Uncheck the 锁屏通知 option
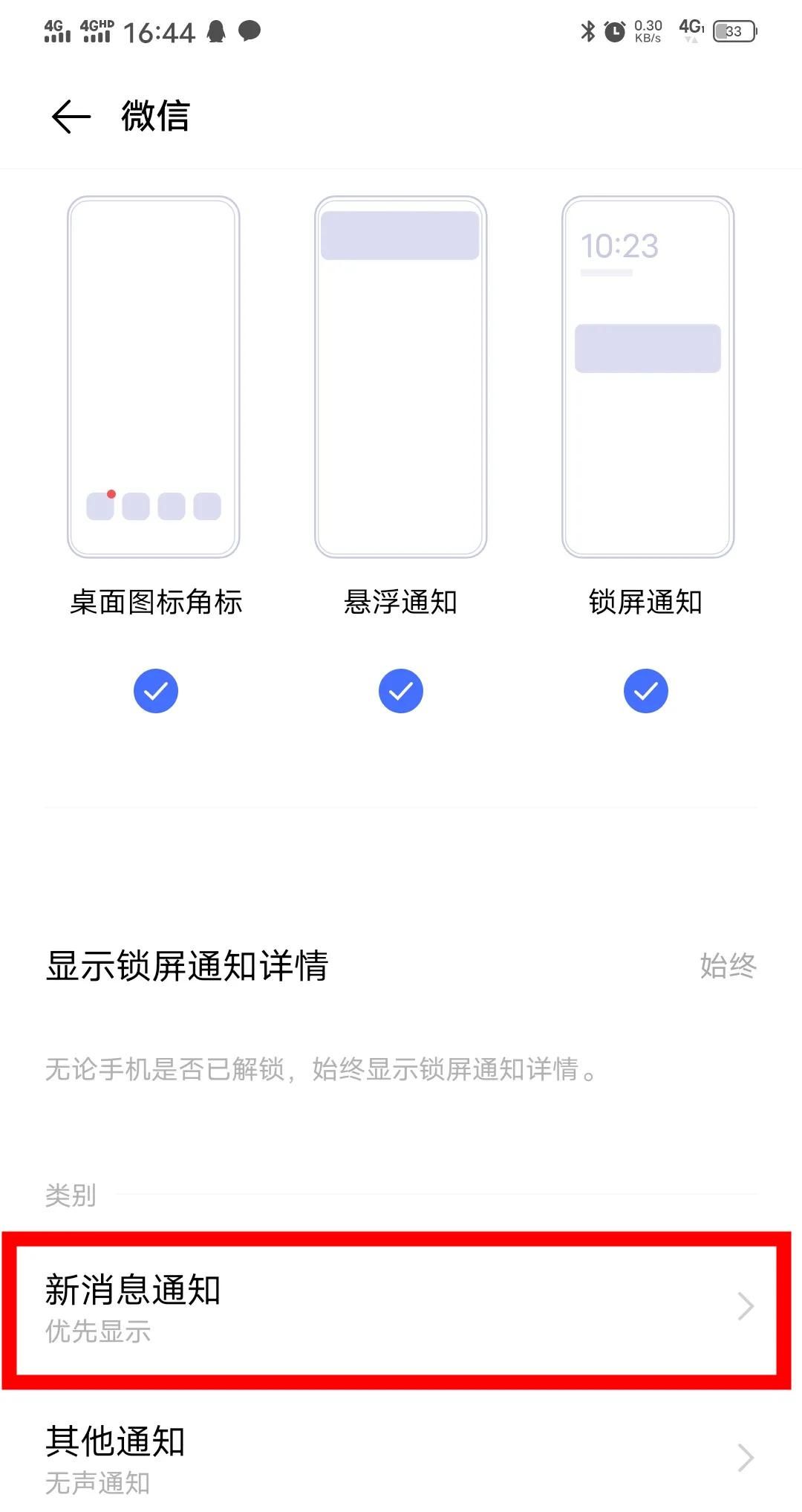802x1512 pixels. pyautogui.click(x=646, y=690)
